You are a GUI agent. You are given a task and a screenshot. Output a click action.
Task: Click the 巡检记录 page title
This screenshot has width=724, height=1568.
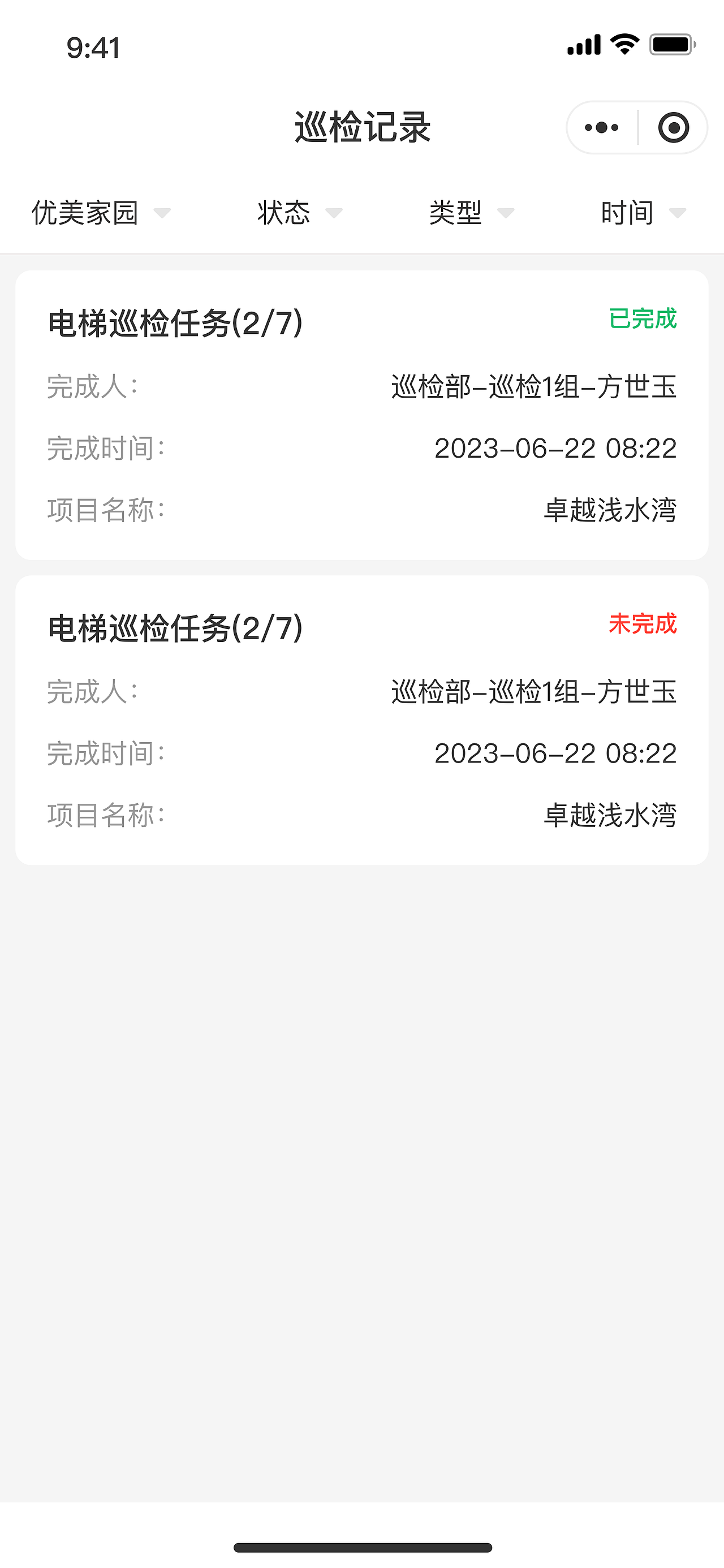[361, 126]
